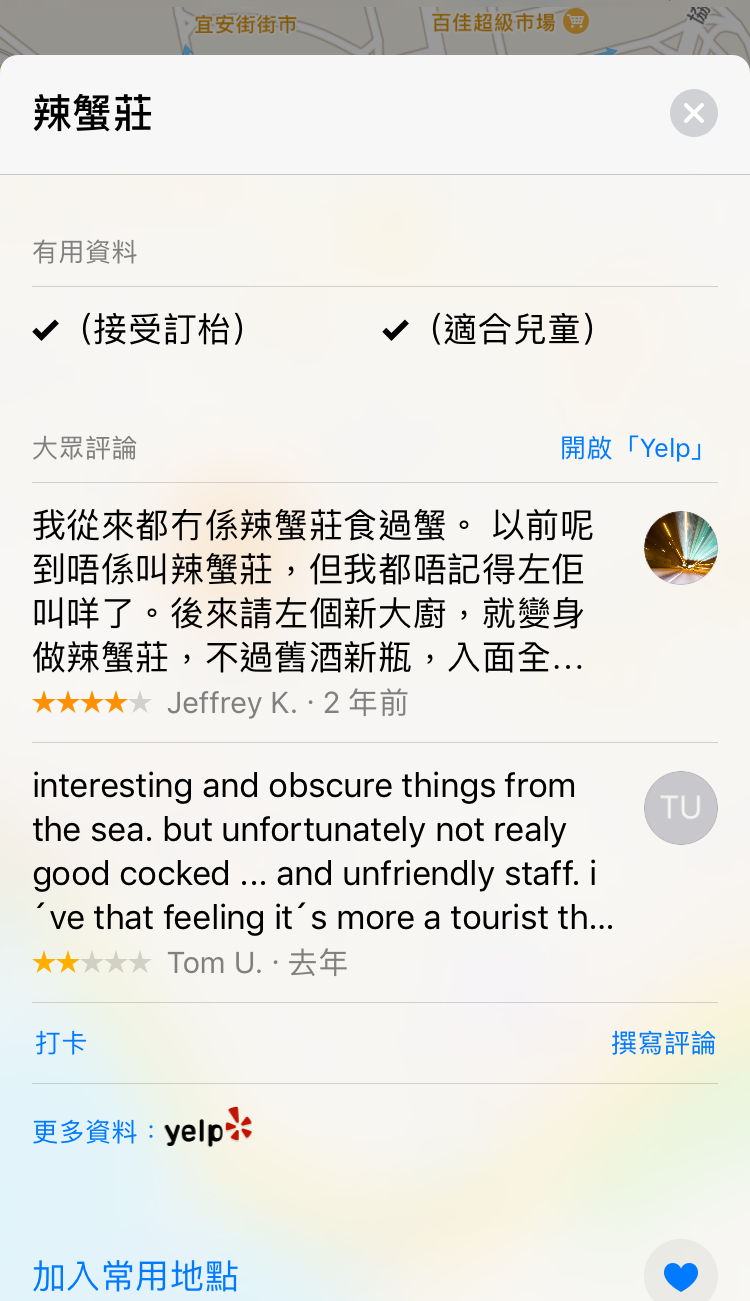
Task: Open more info on Yelp
Action: pos(143,1131)
